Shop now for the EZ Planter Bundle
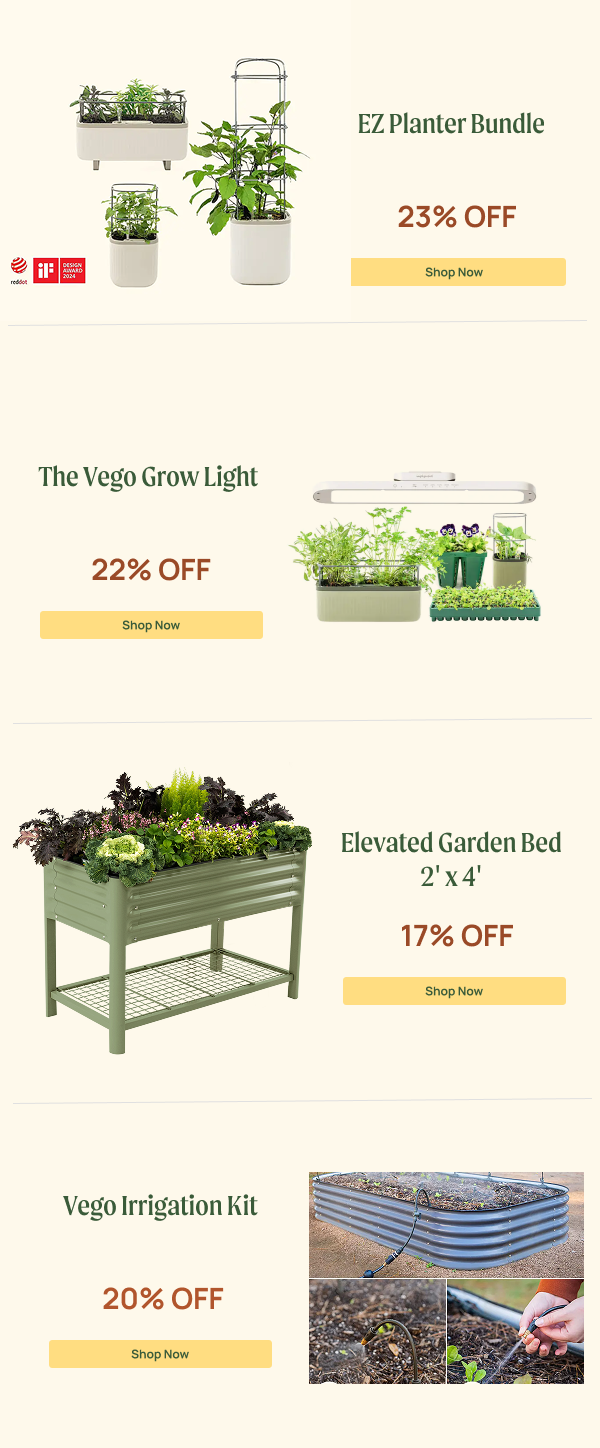Image resolution: width=600 pixels, height=1448 pixels. click(458, 272)
